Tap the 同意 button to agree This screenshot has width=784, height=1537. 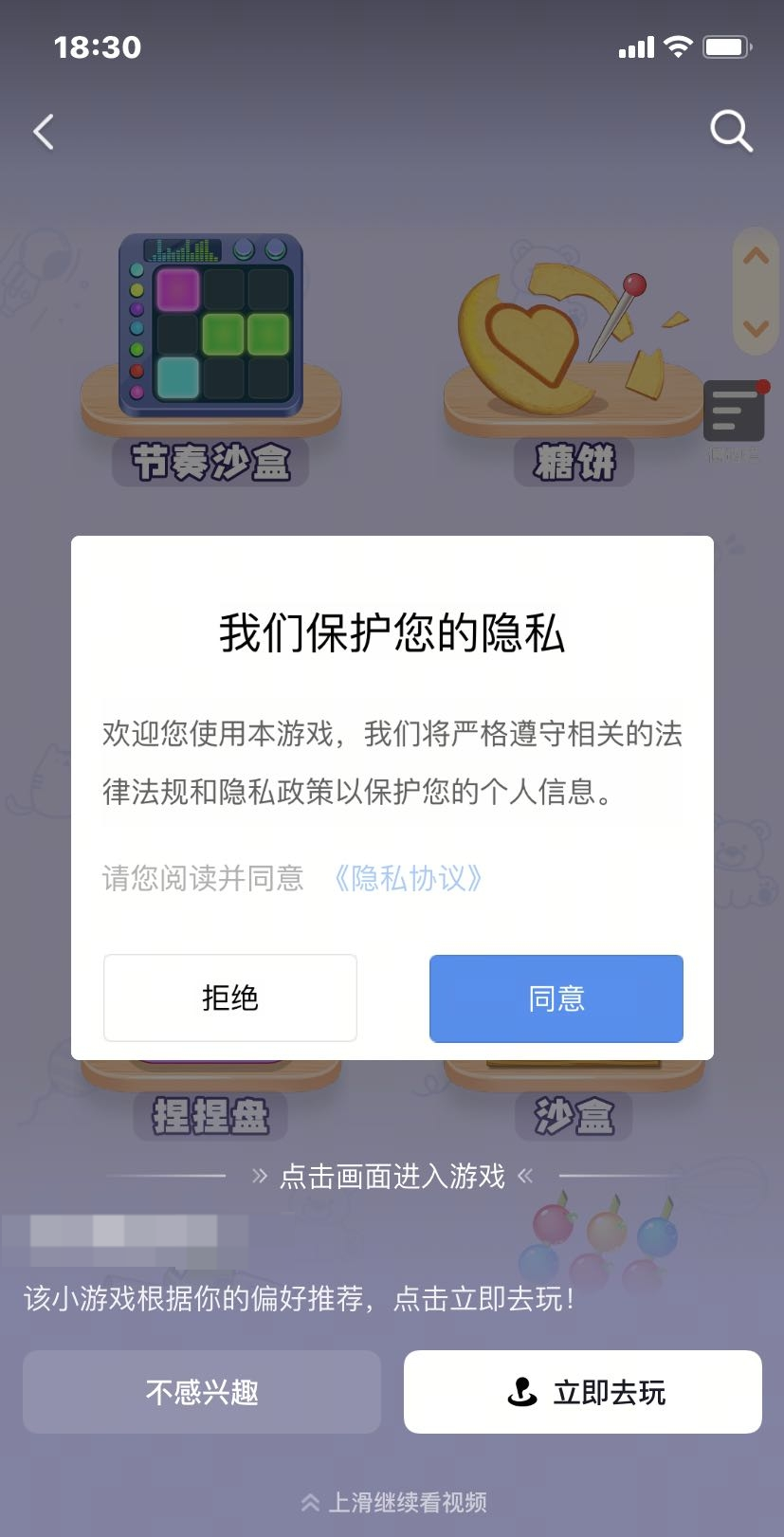pos(556,997)
